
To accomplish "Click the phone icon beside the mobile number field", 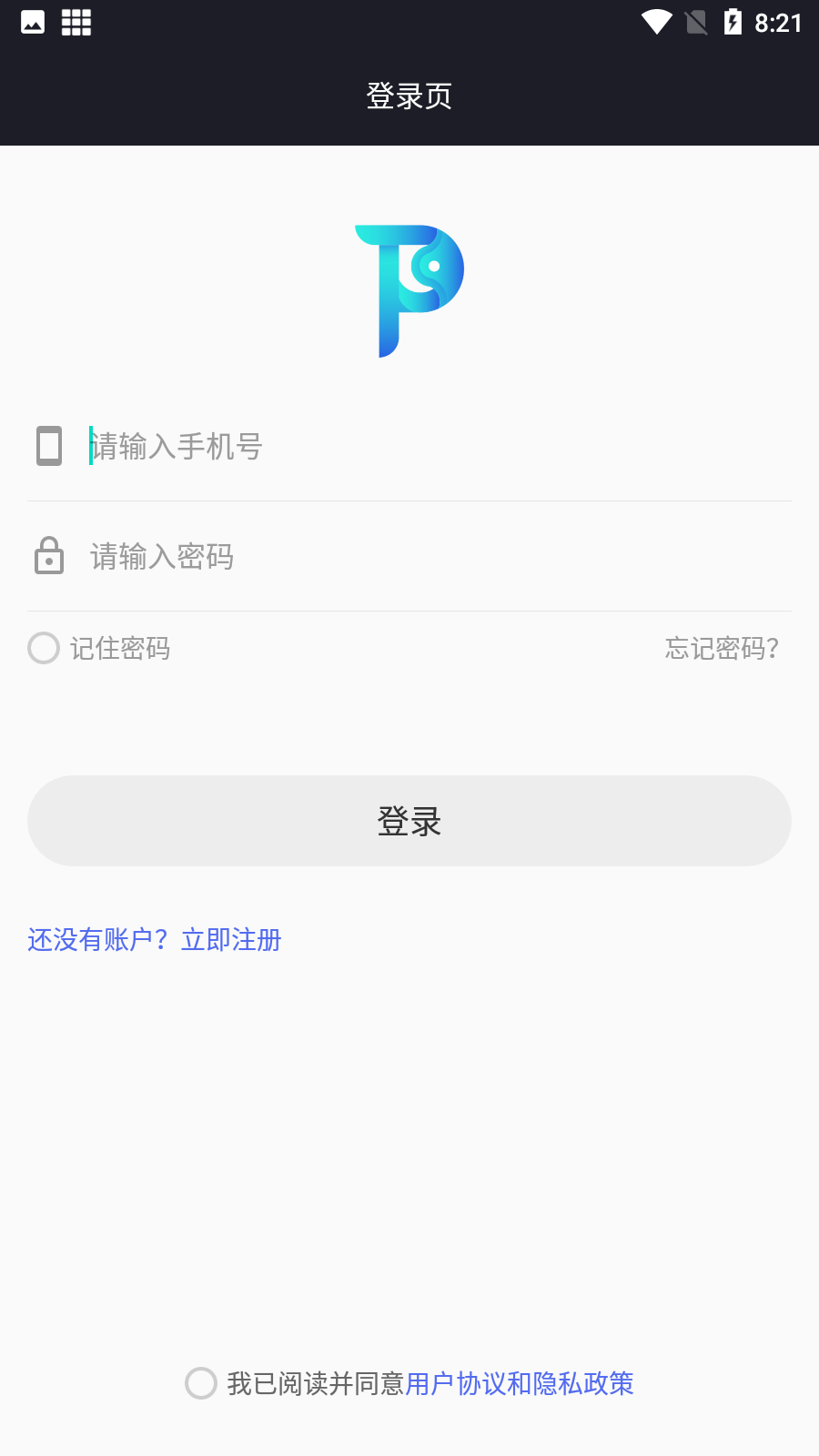I will (x=49, y=446).
